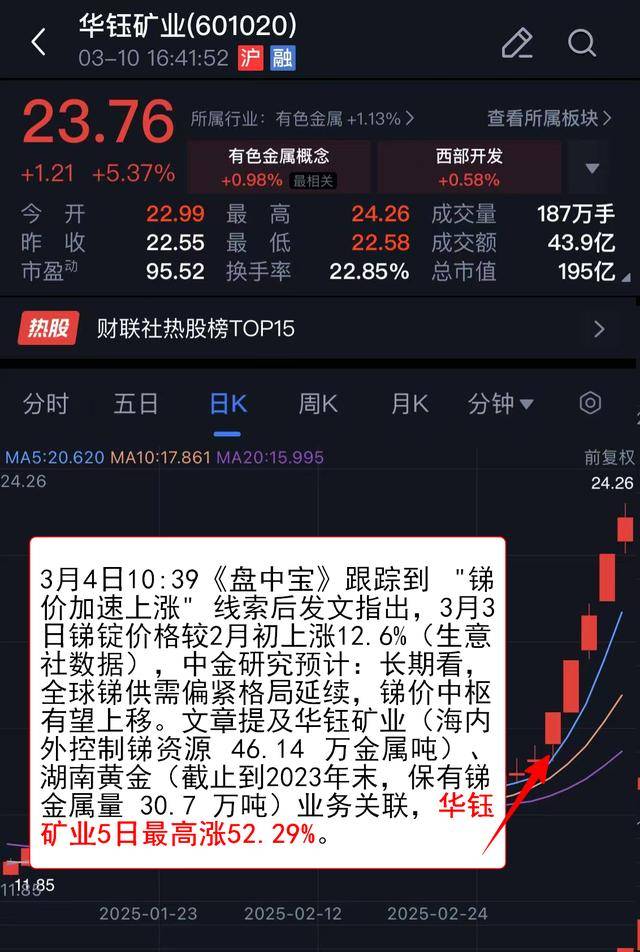Viewport: 640px width, 952px height.
Task: Tap 查看所属板块 link
Action: coord(549,119)
